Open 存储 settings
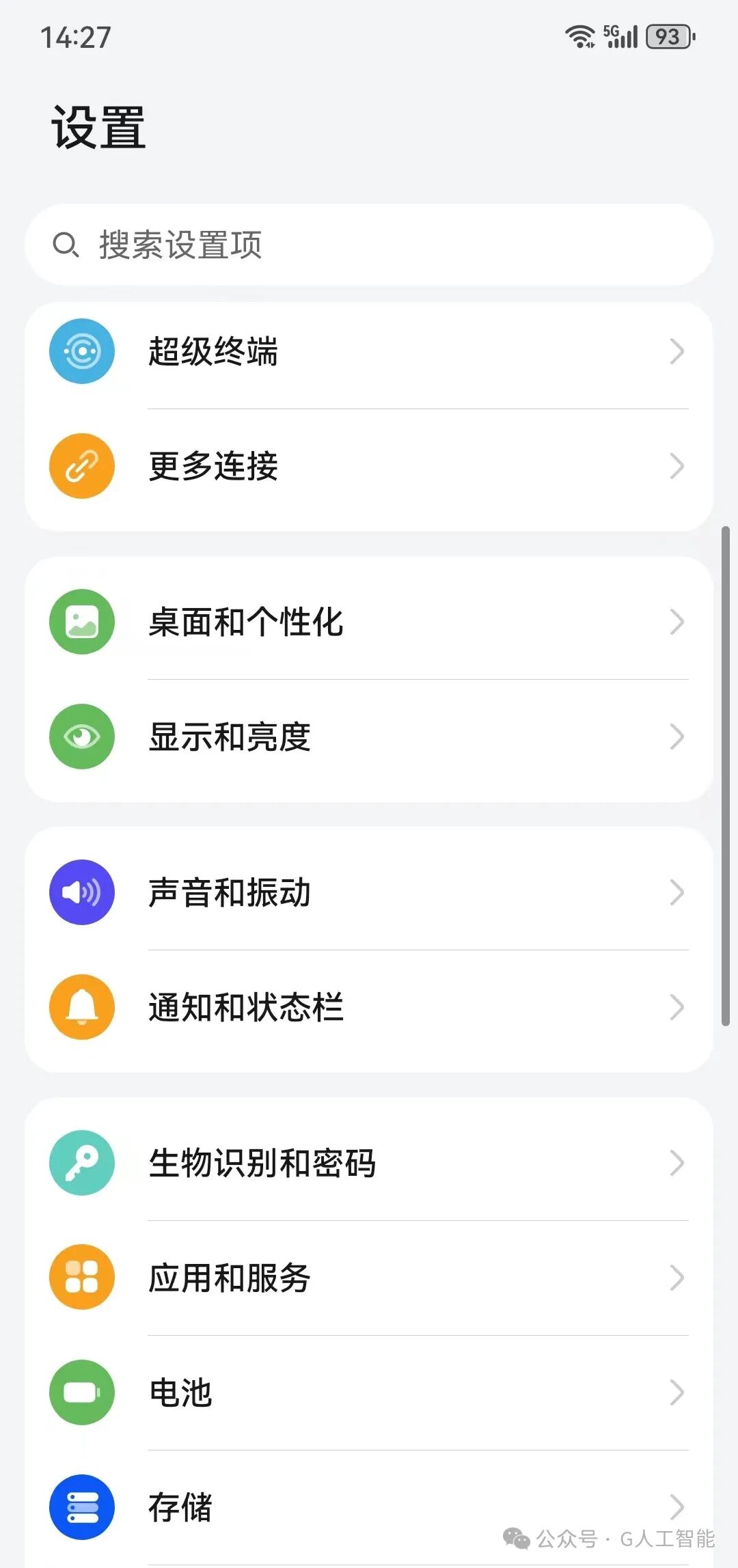This screenshot has height=1568, width=738. tap(369, 1507)
